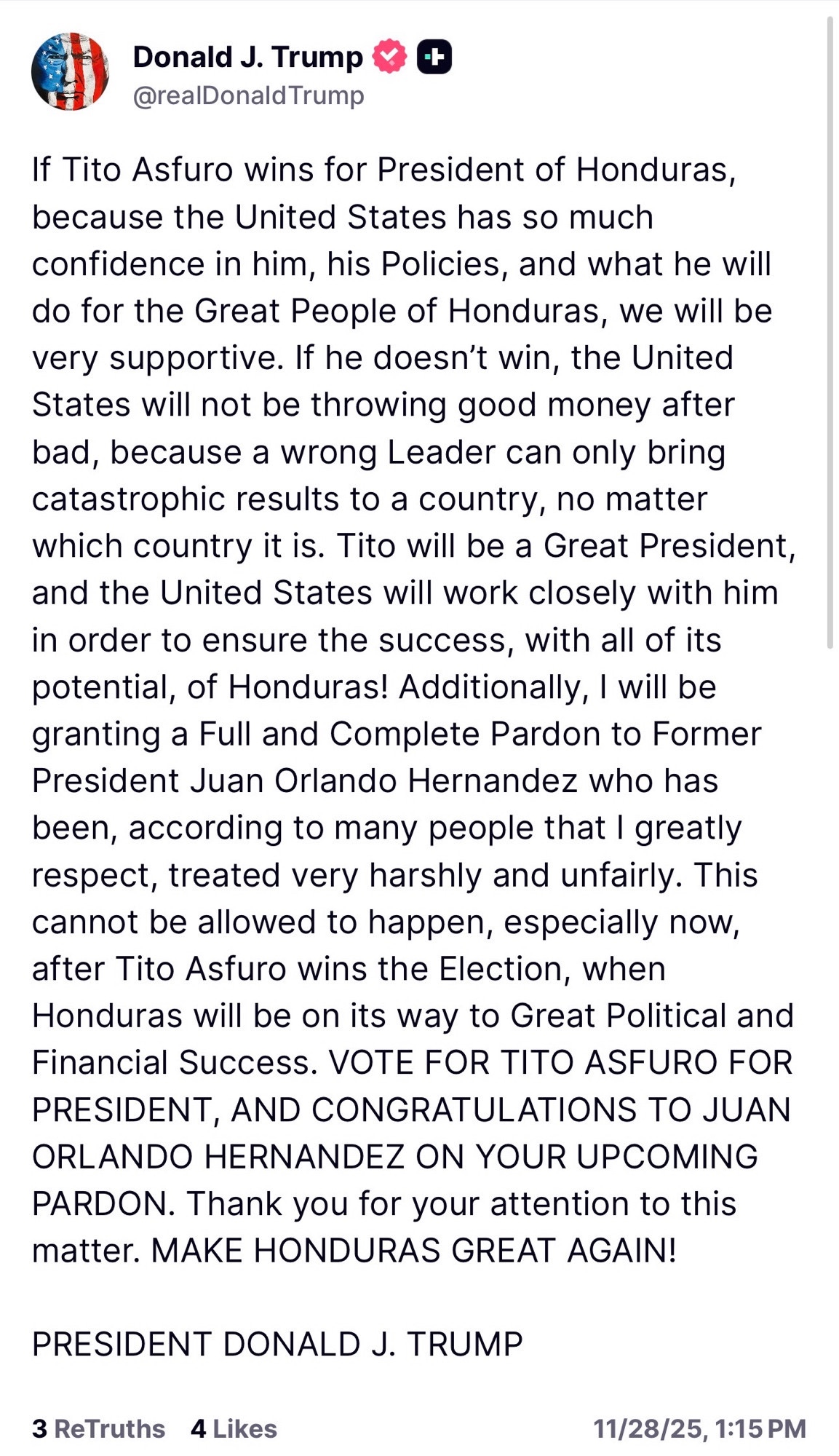This screenshot has width=839, height=1456.
Task: Open the @realDonaldTrump handle
Action: pyautogui.click(x=248, y=95)
